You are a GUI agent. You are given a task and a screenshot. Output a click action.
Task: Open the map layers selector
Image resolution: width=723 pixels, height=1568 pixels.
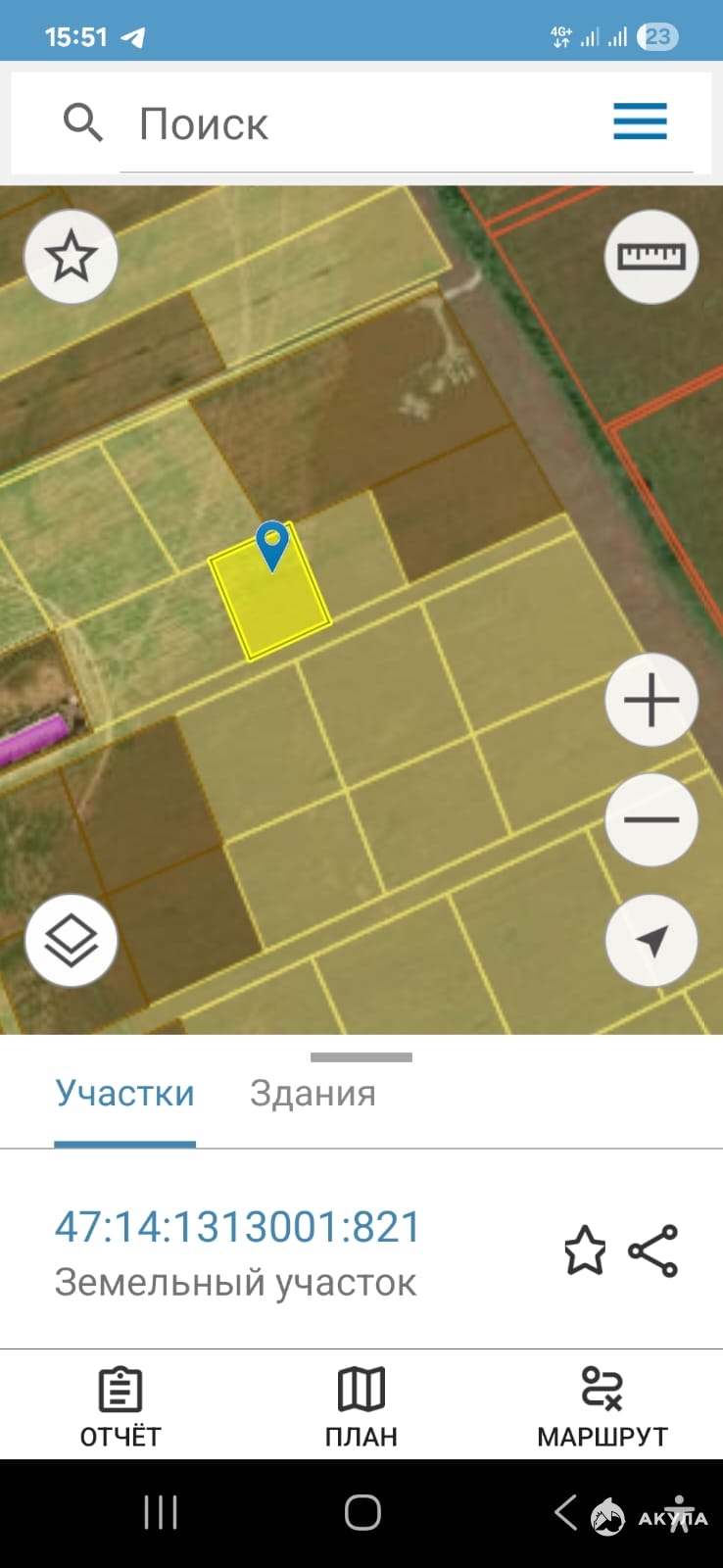click(72, 941)
